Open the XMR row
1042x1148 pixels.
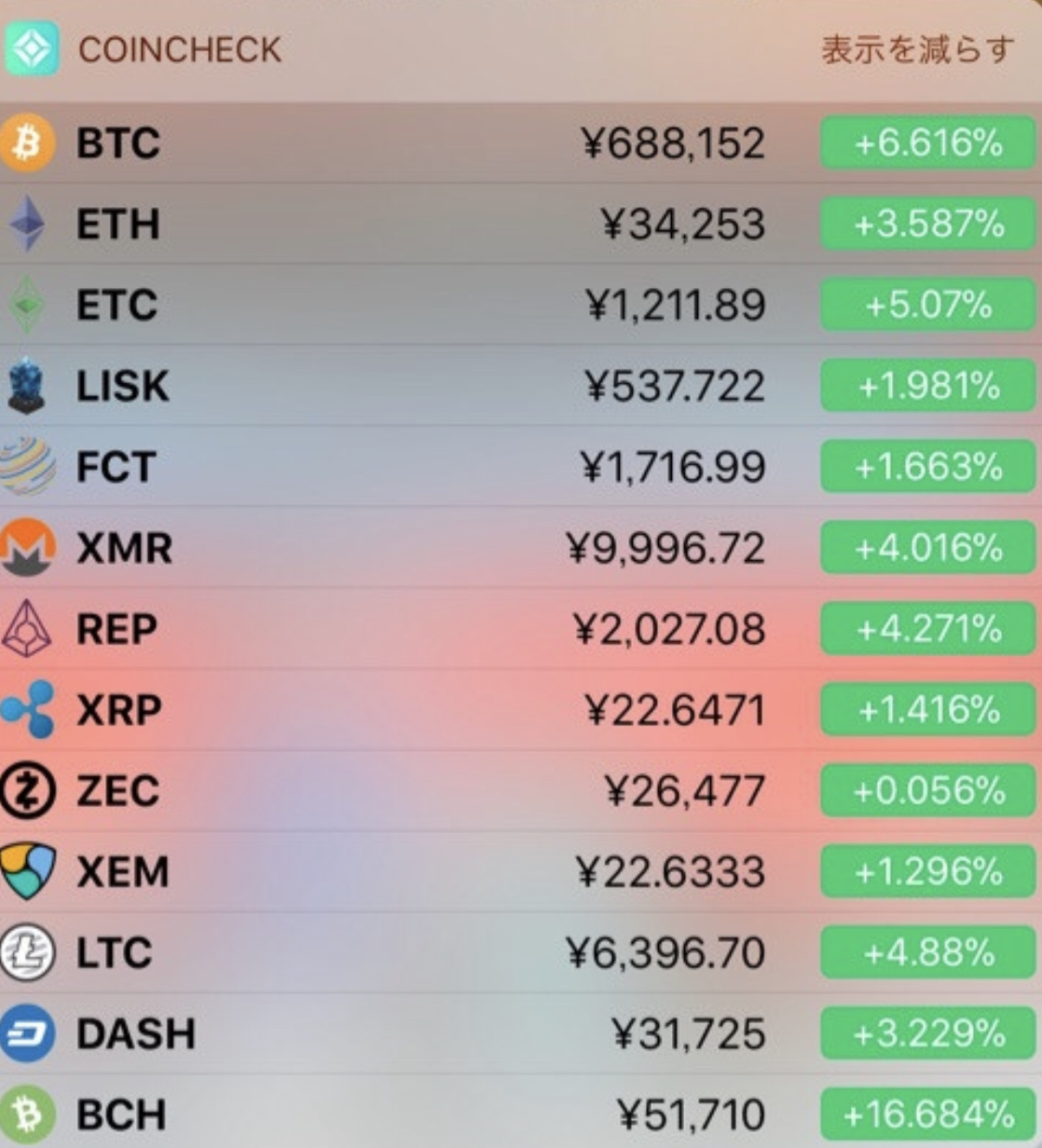520,548
